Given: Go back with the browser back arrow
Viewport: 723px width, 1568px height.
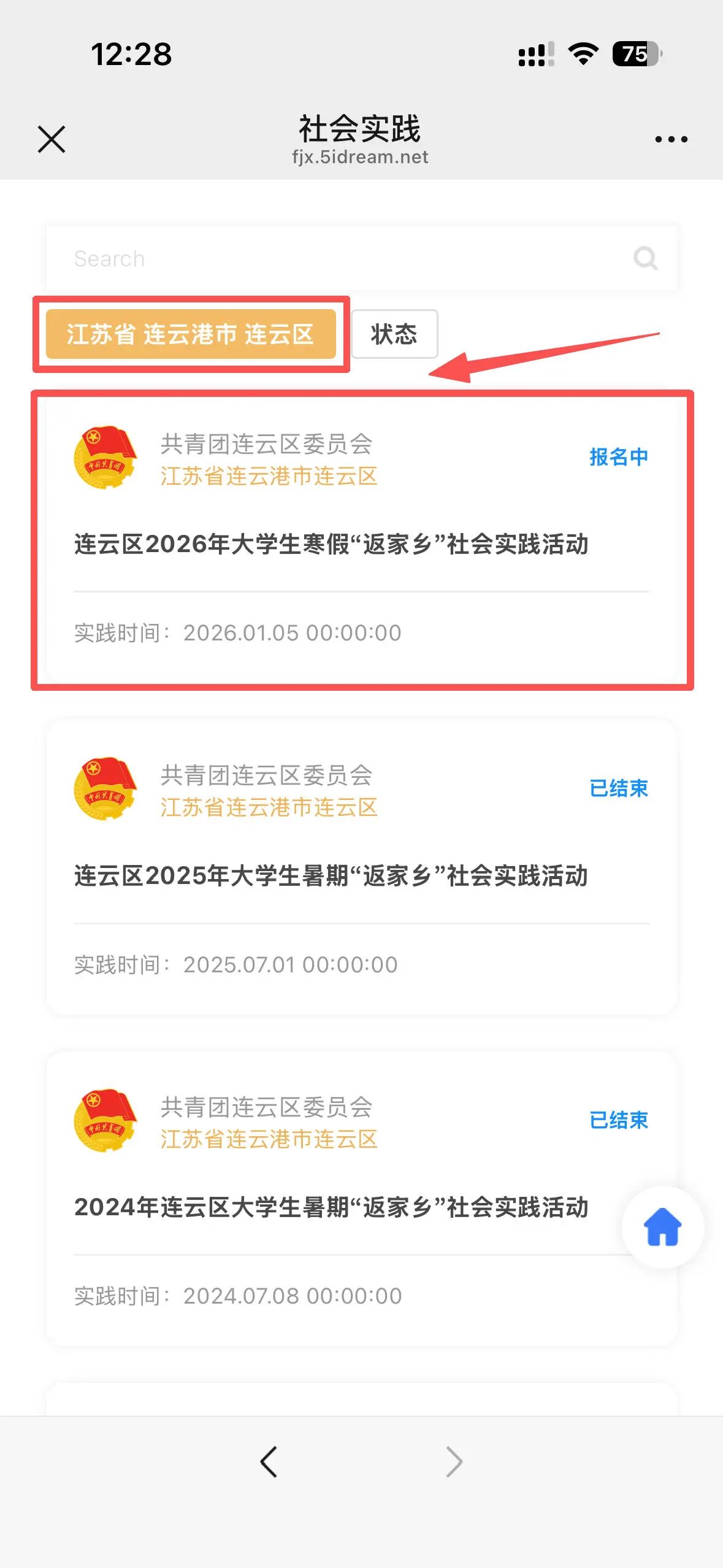Looking at the screenshot, I should click(269, 1462).
